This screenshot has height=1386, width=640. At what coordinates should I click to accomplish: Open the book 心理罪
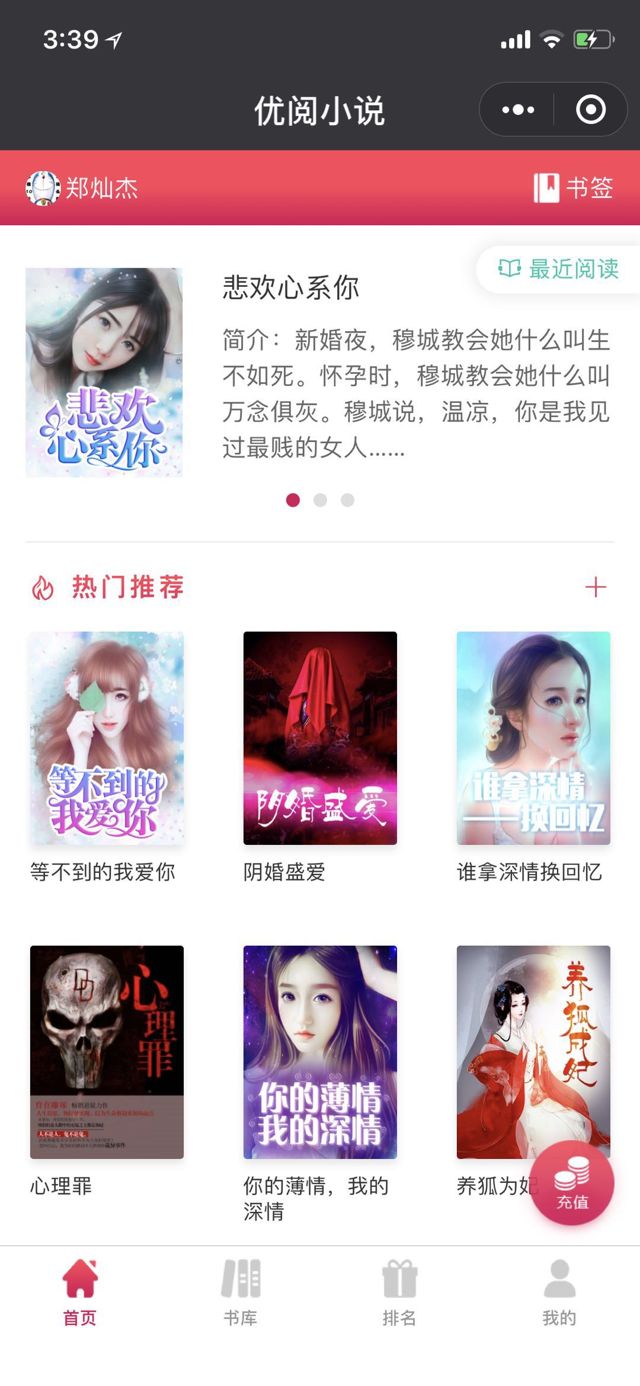coord(106,1052)
